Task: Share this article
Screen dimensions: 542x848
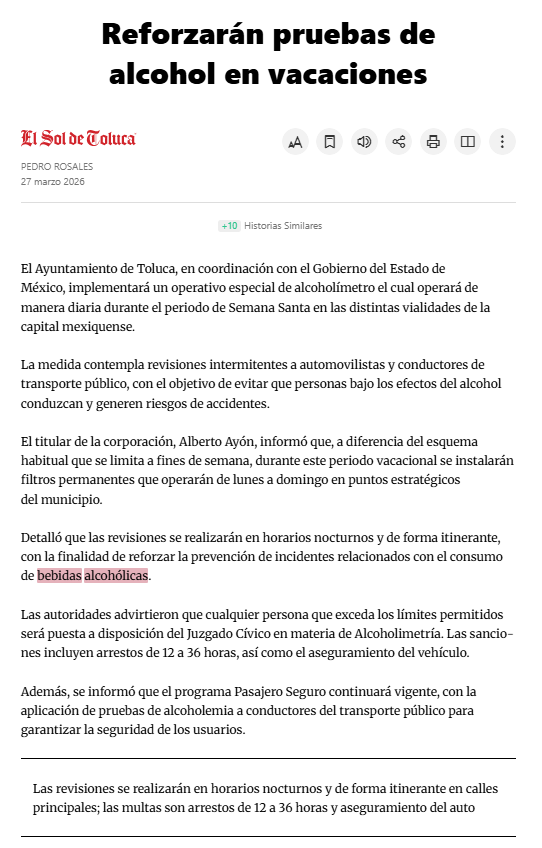Action: (x=399, y=142)
